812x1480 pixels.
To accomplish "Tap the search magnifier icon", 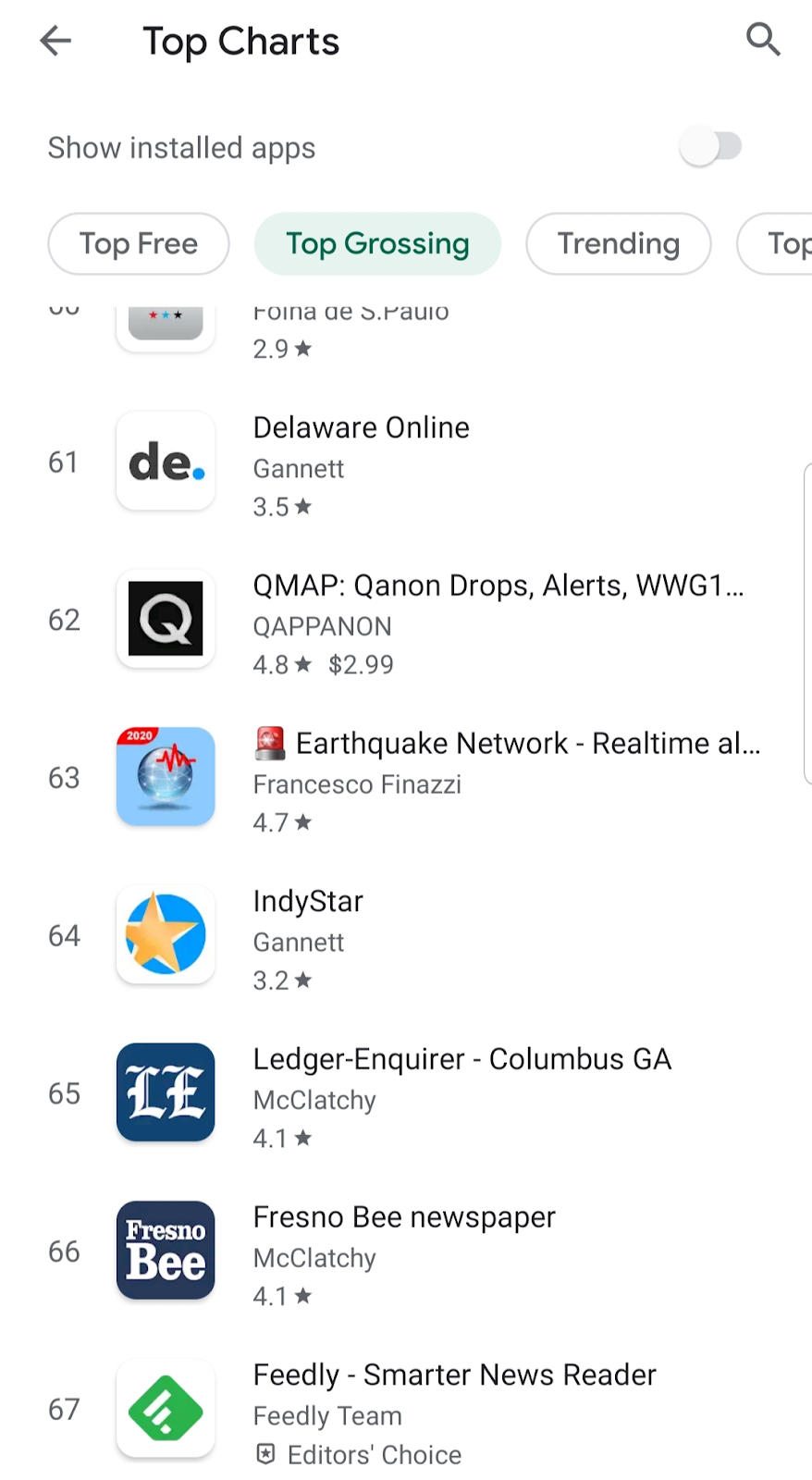I will (x=762, y=41).
